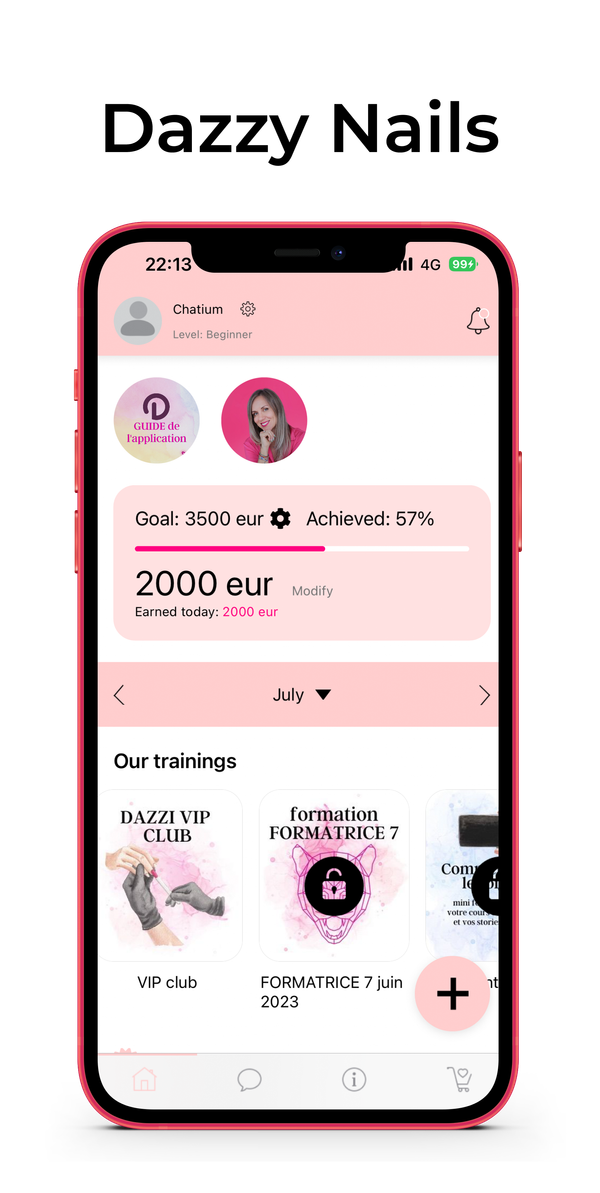
Task: Open the GUIDE de l'application story
Action: pyautogui.click(x=157, y=420)
